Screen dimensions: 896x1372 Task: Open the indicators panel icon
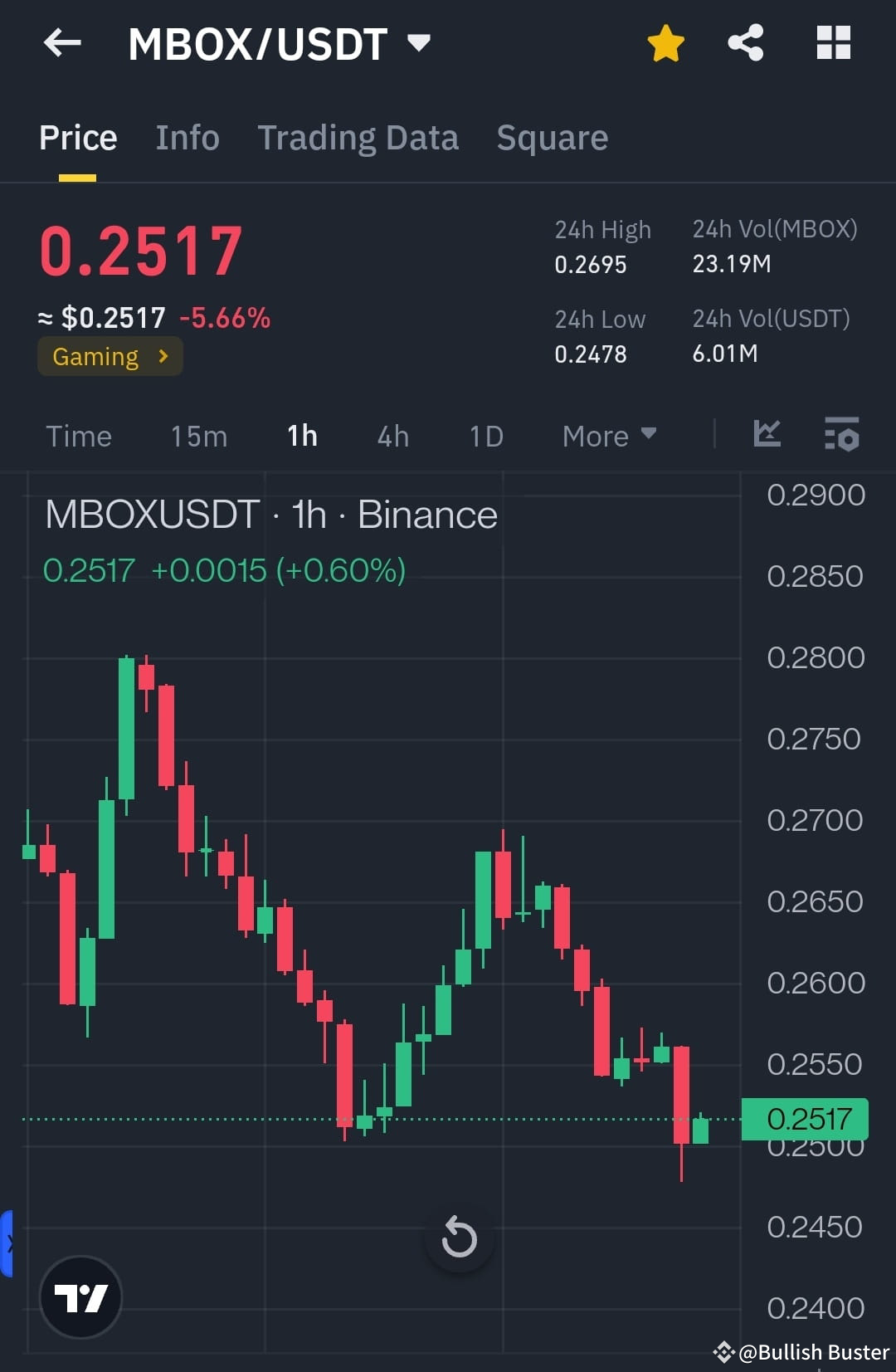(841, 435)
